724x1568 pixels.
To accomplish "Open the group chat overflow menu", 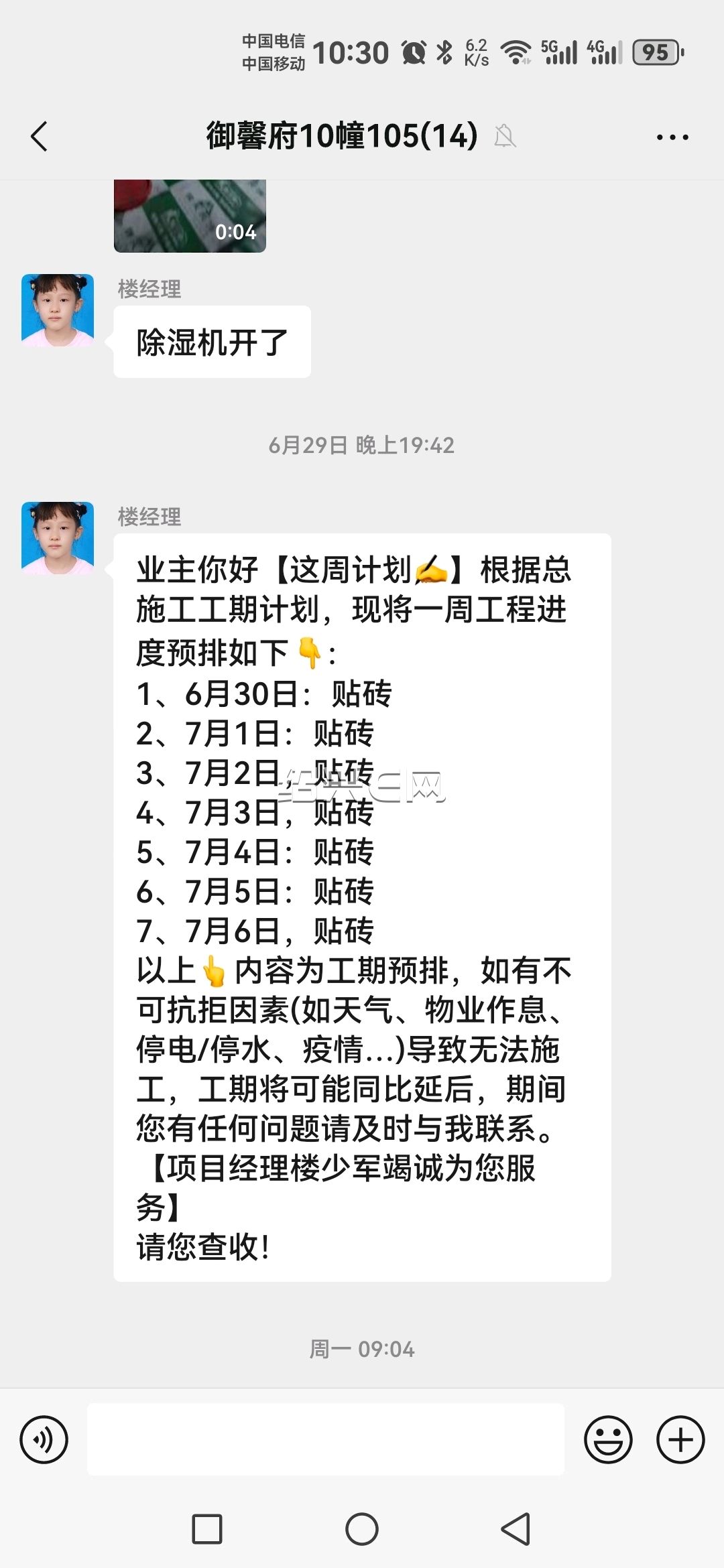I will click(x=672, y=137).
